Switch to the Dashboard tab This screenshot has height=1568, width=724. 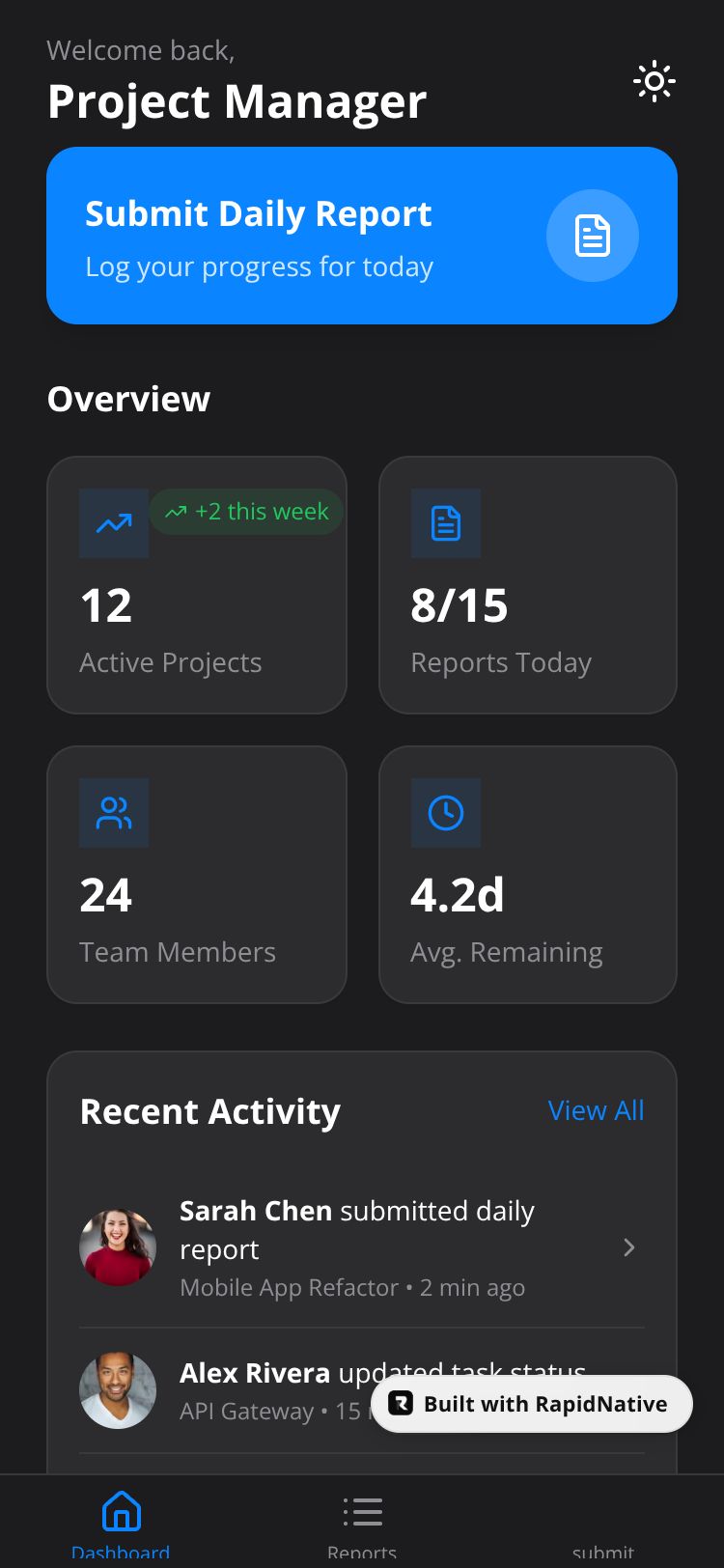click(121, 1523)
